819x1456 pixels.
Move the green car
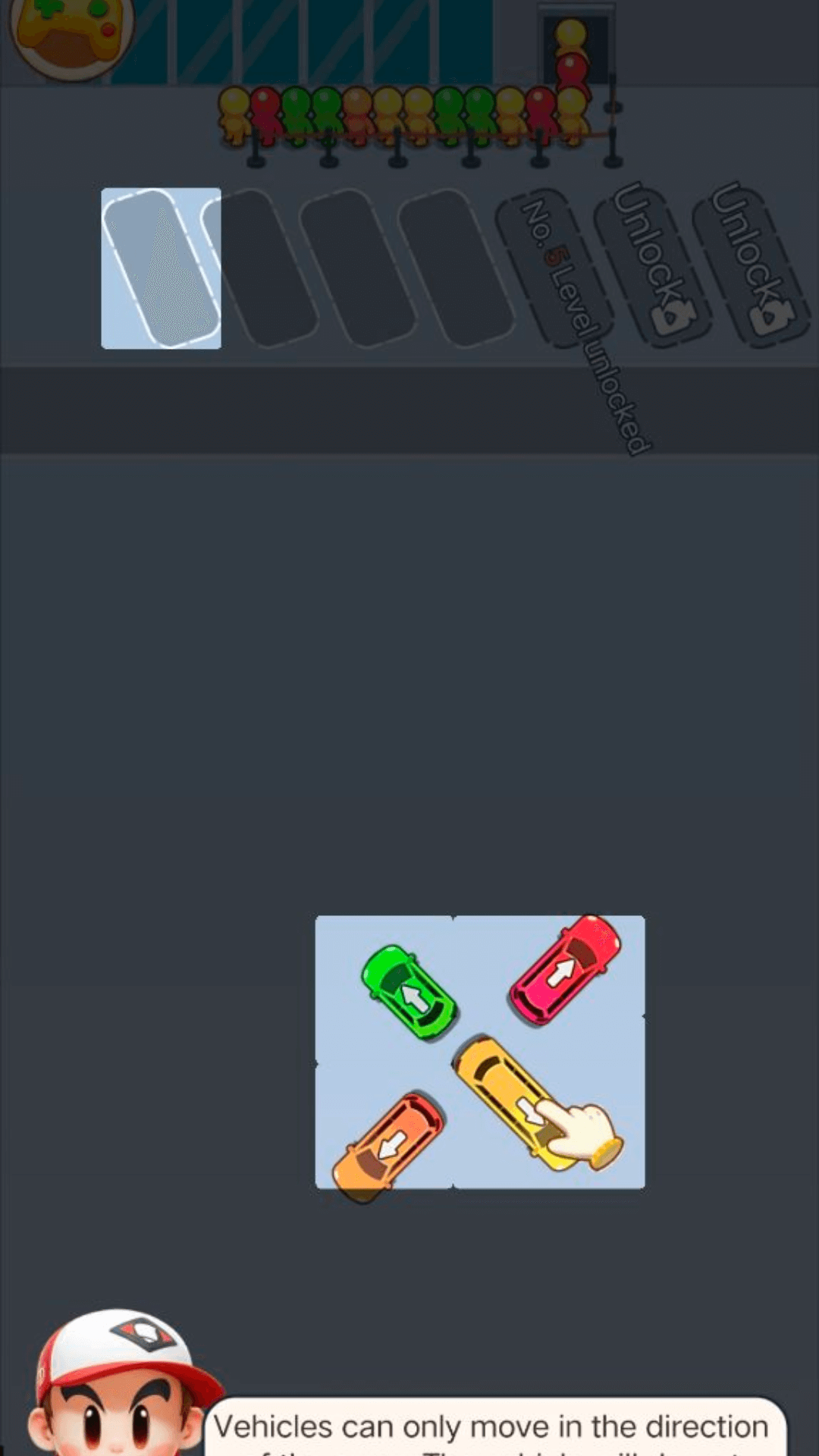pyautogui.click(x=408, y=991)
